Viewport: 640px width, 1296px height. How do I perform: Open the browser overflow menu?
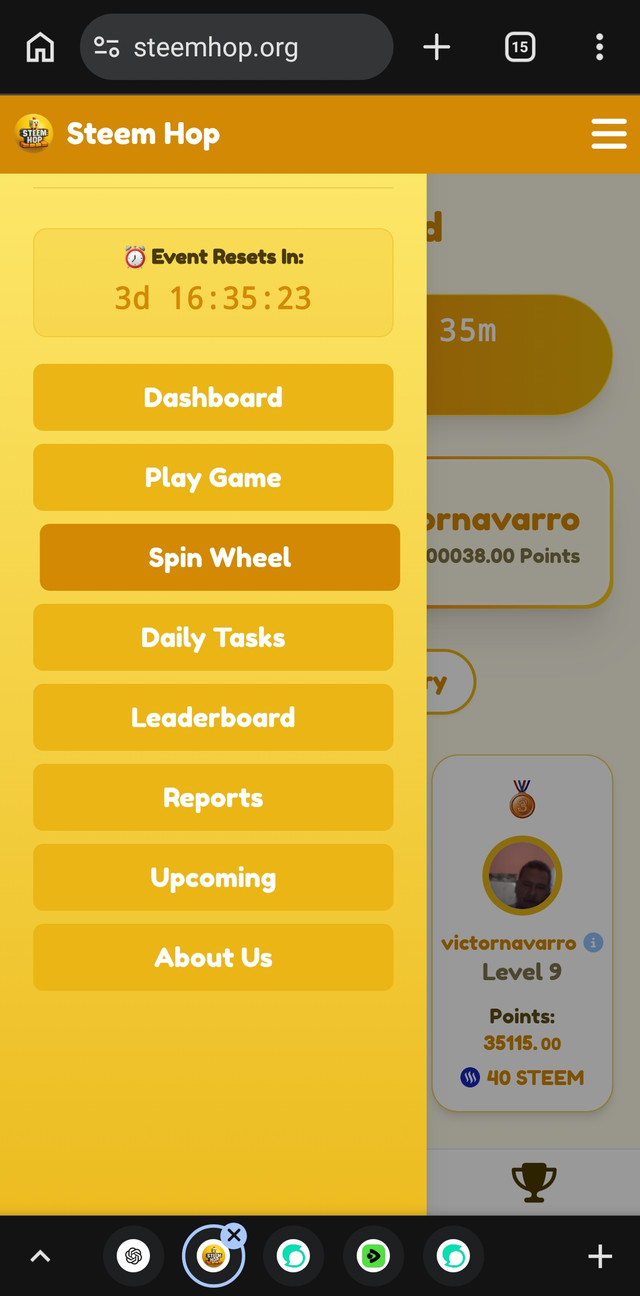point(599,47)
